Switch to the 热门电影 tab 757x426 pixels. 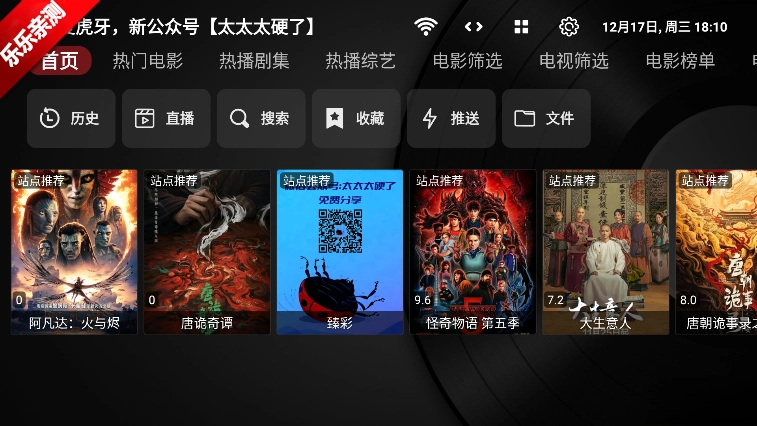(x=148, y=61)
